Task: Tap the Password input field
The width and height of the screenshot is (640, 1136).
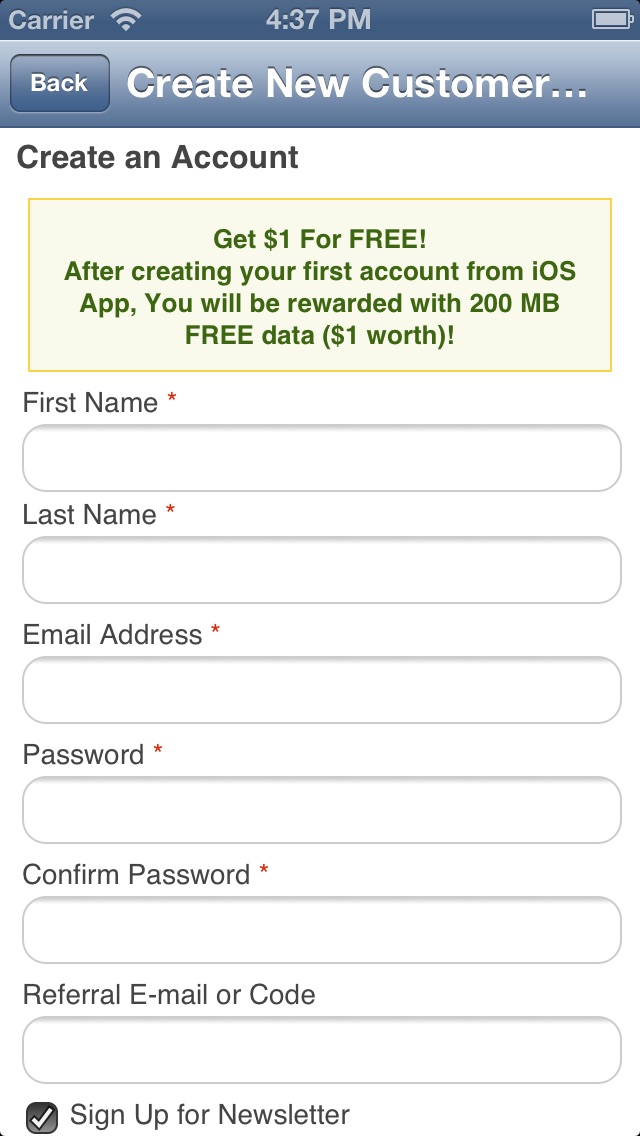Action: pos(322,810)
